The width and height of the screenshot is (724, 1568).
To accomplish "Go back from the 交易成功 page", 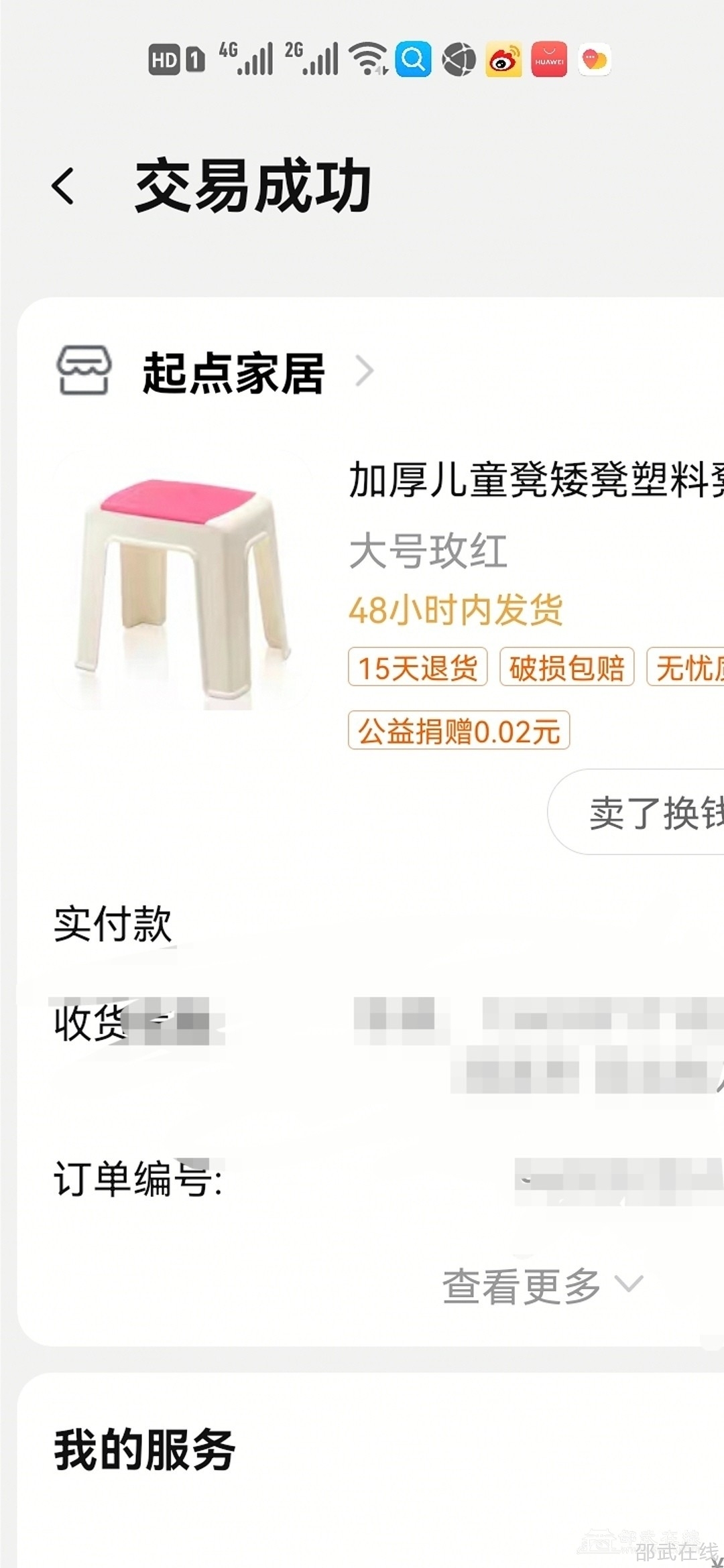I will [x=64, y=186].
